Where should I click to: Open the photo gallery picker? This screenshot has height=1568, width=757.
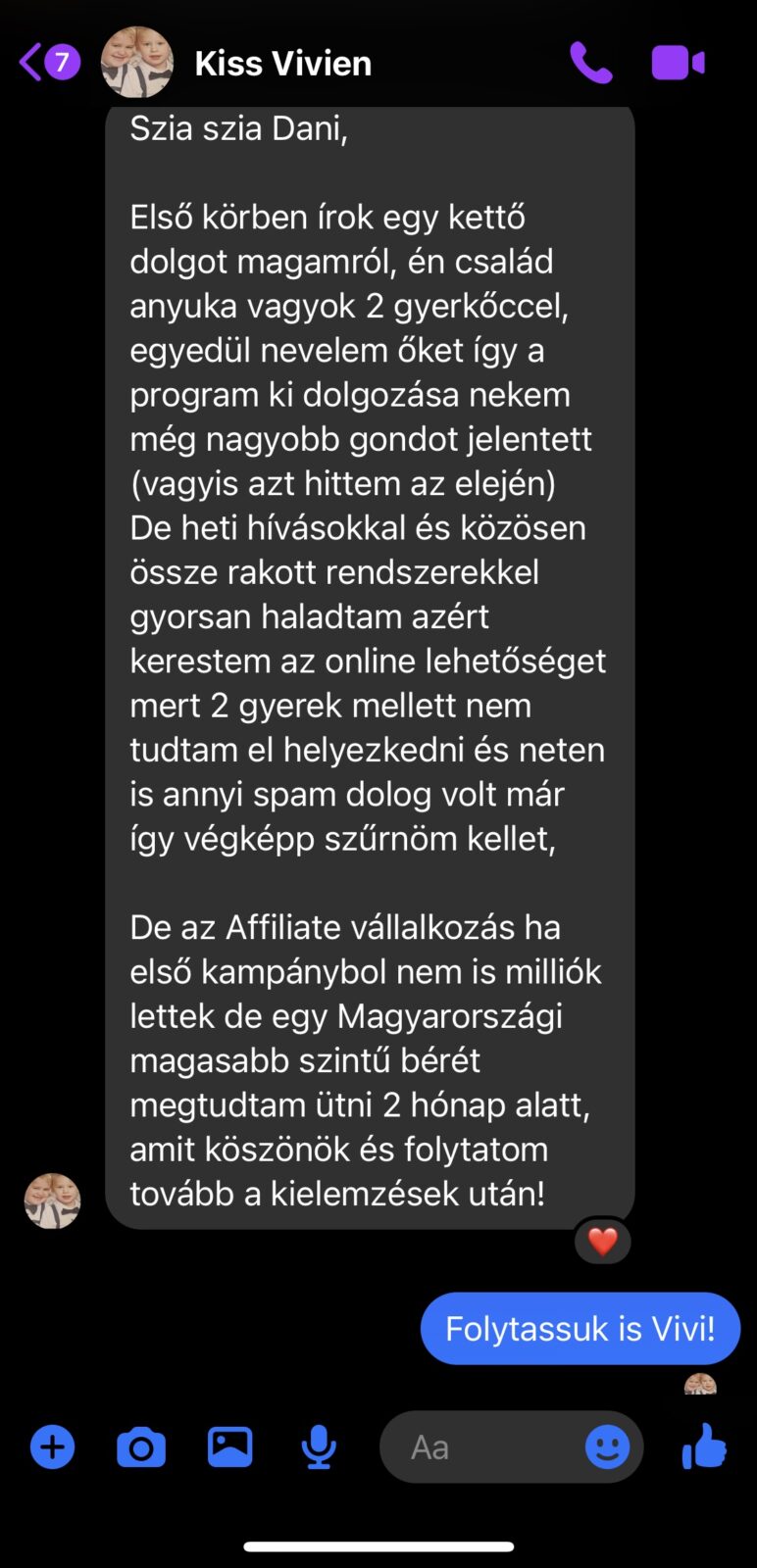[230, 1447]
